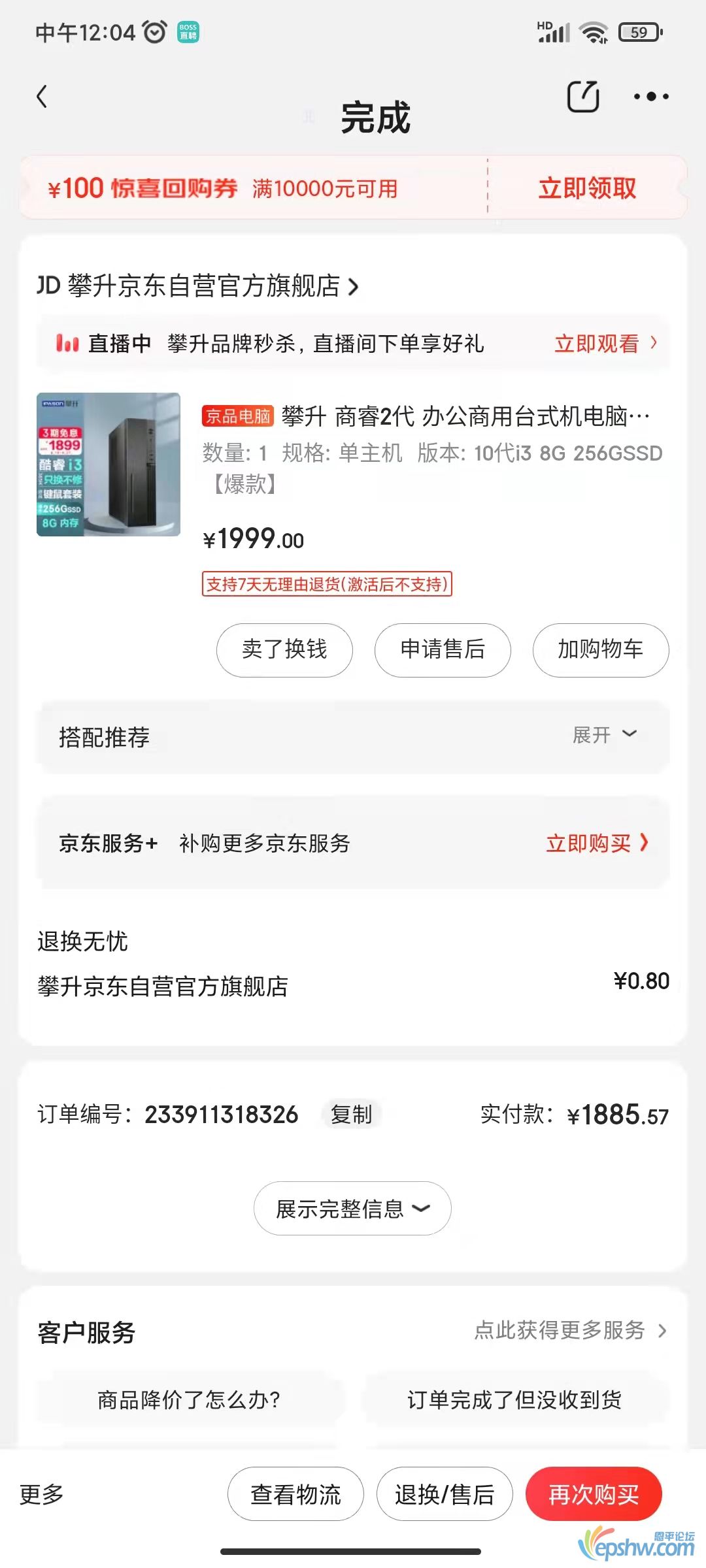Select 商品降价了怎么办? help question

point(189,1399)
